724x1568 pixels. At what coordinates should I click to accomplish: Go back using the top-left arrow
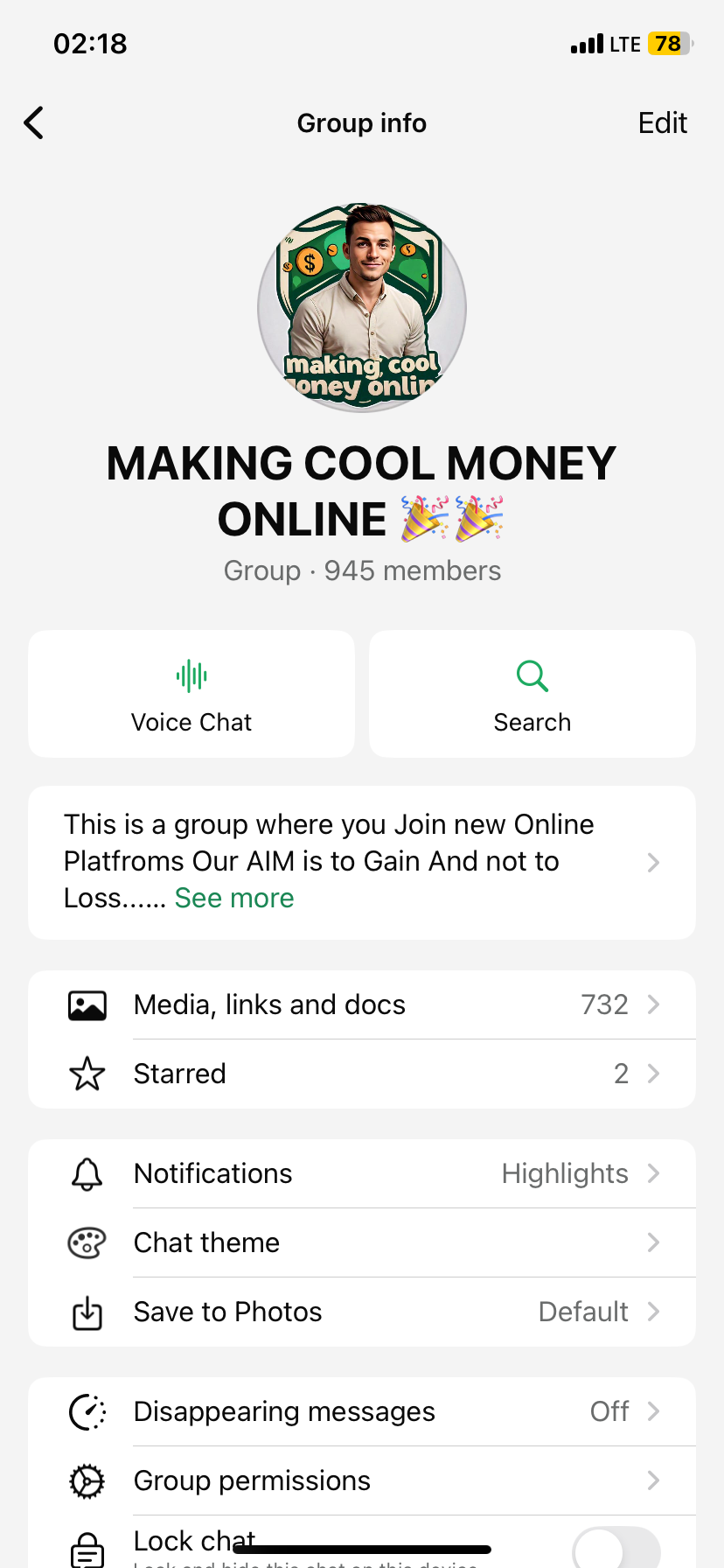coord(33,122)
